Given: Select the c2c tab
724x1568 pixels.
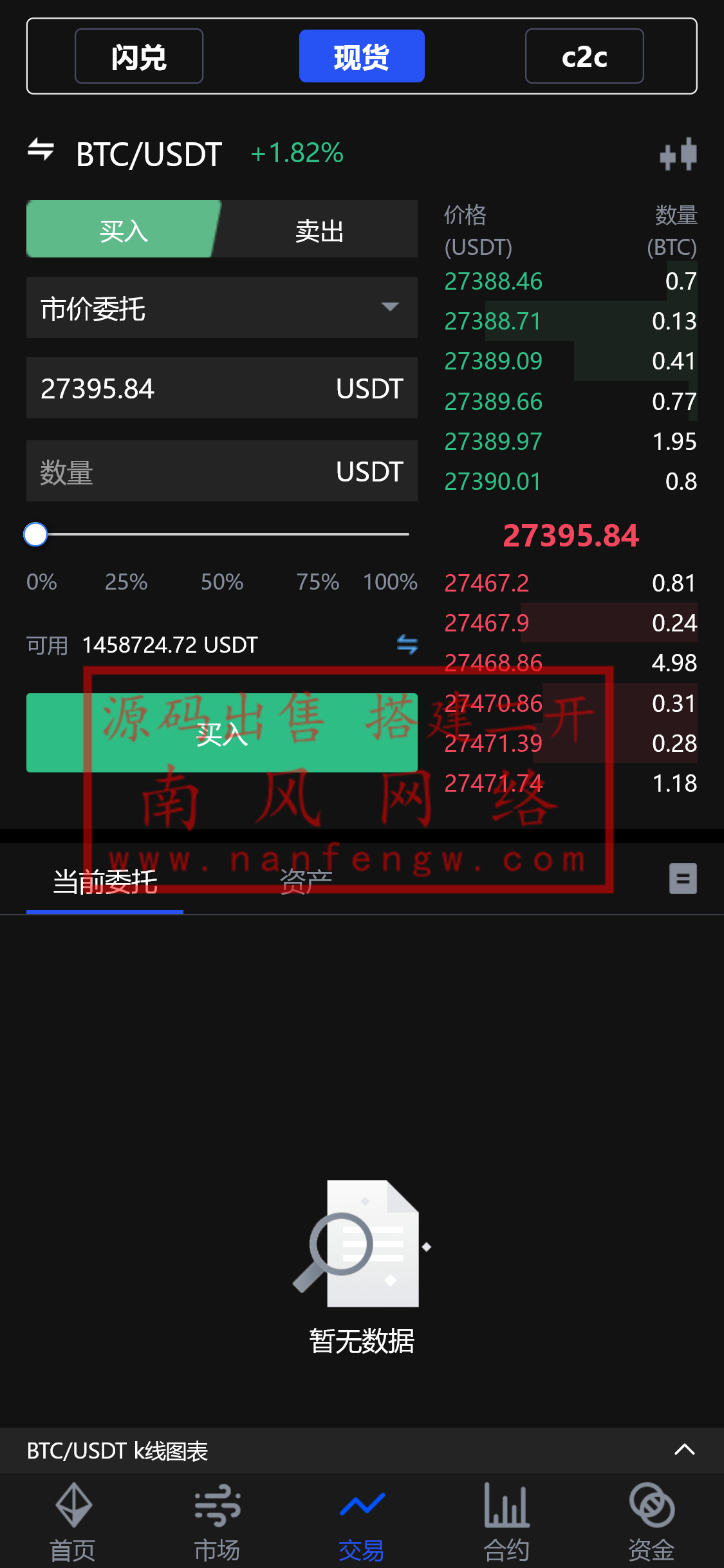Looking at the screenshot, I should 584,57.
